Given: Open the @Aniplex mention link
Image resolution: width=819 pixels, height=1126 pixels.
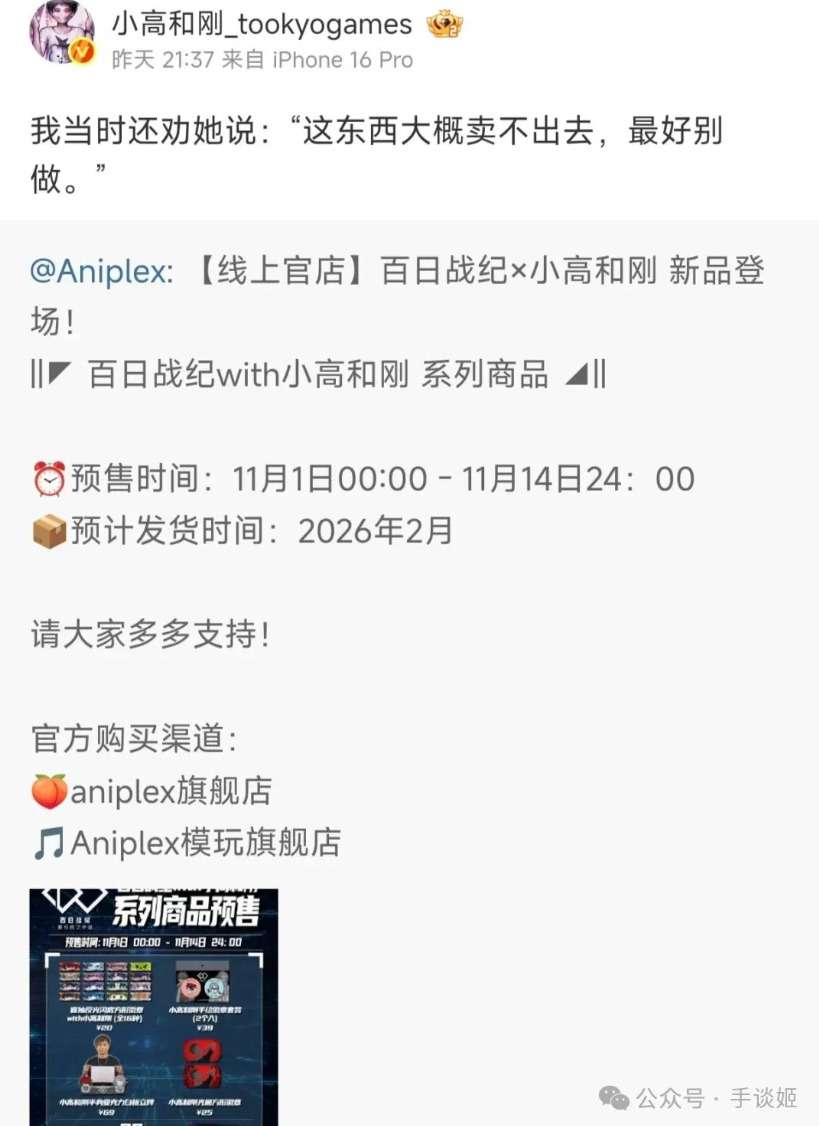Looking at the screenshot, I should [x=100, y=272].
